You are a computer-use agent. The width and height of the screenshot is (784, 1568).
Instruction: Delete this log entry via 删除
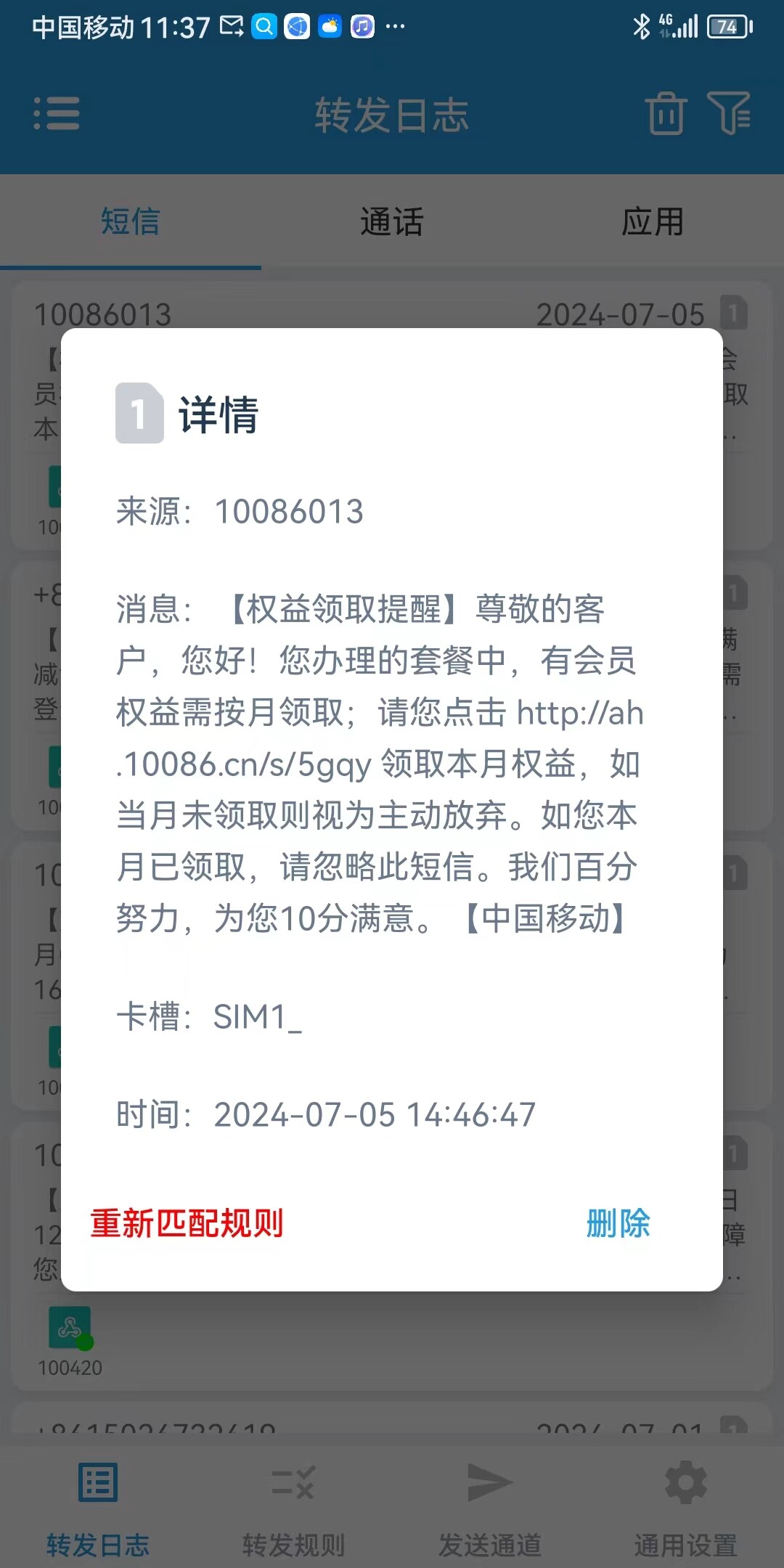point(618,1224)
